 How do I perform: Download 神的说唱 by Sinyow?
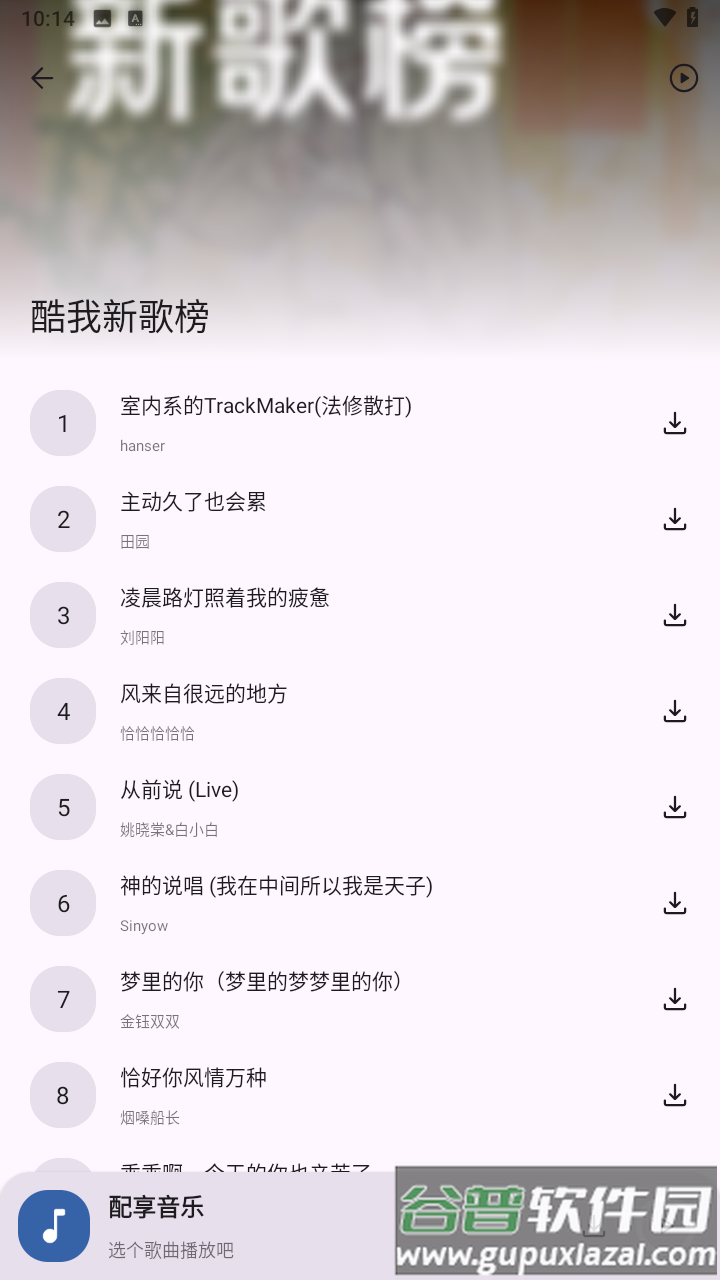pyautogui.click(x=675, y=904)
